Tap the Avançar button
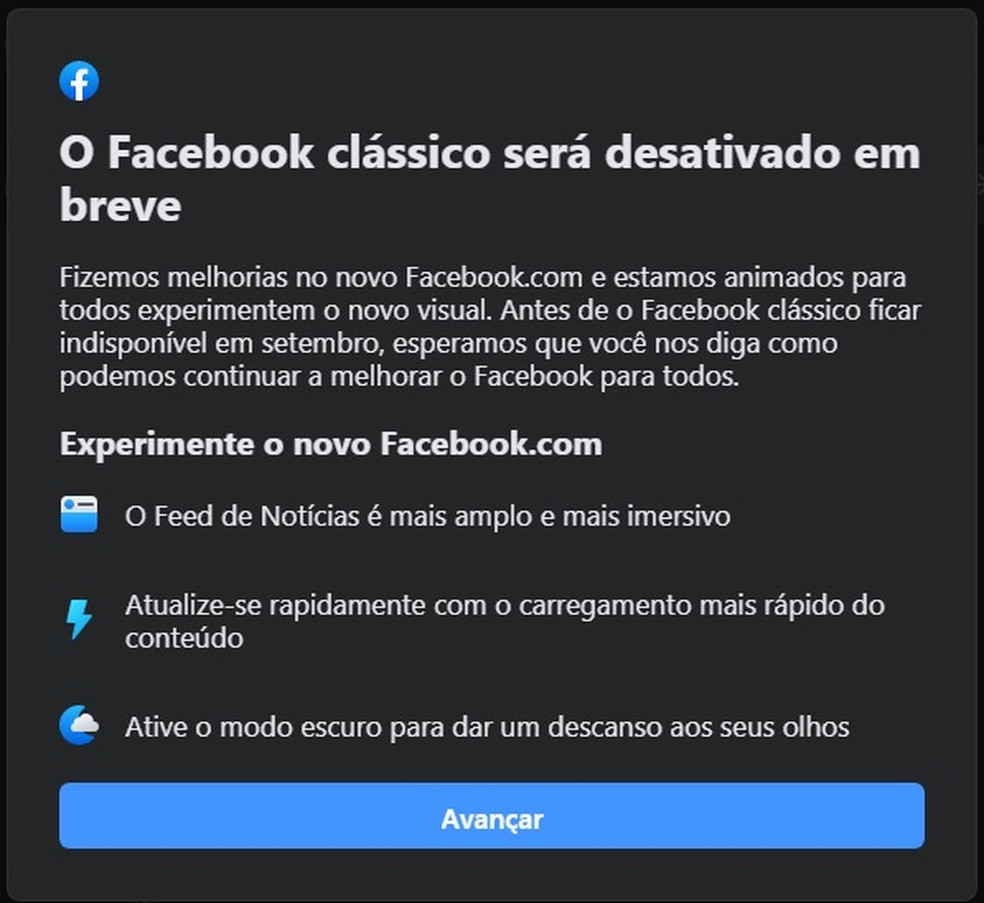The height and width of the screenshot is (903, 984). coord(491,816)
